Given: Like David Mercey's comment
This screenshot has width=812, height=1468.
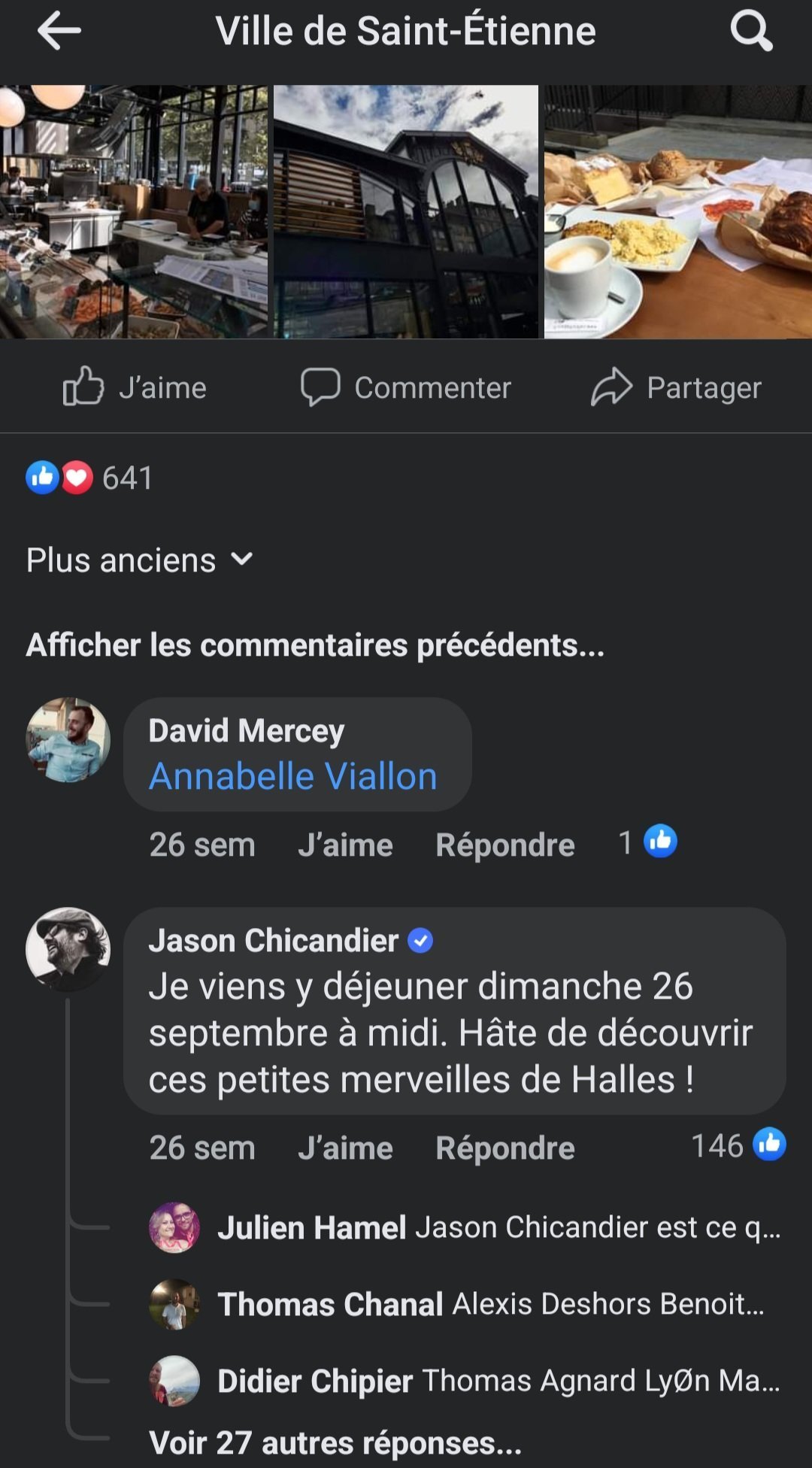Looking at the screenshot, I should (x=345, y=845).
